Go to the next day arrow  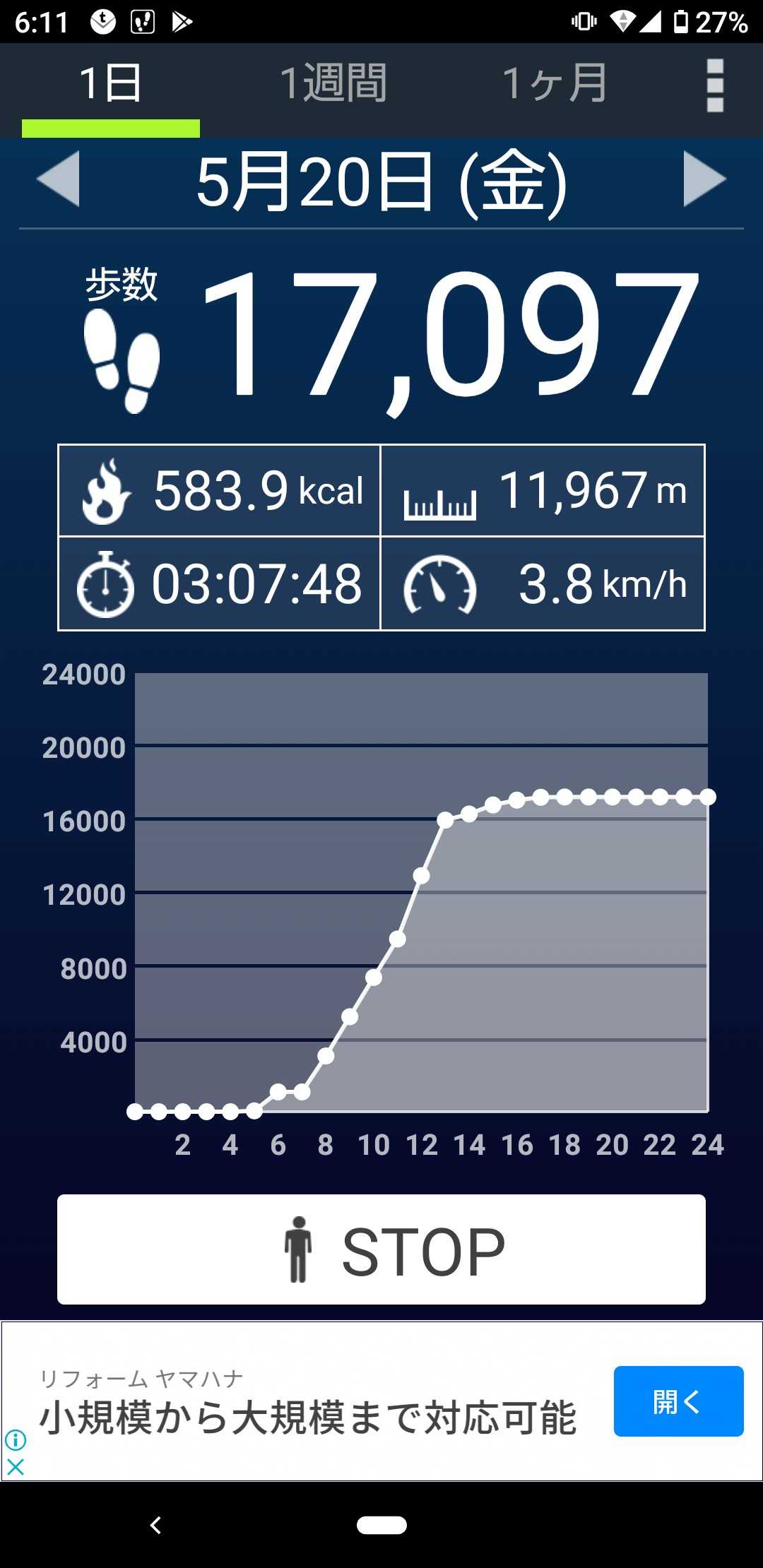pyautogui.click(x=704, y=179)
